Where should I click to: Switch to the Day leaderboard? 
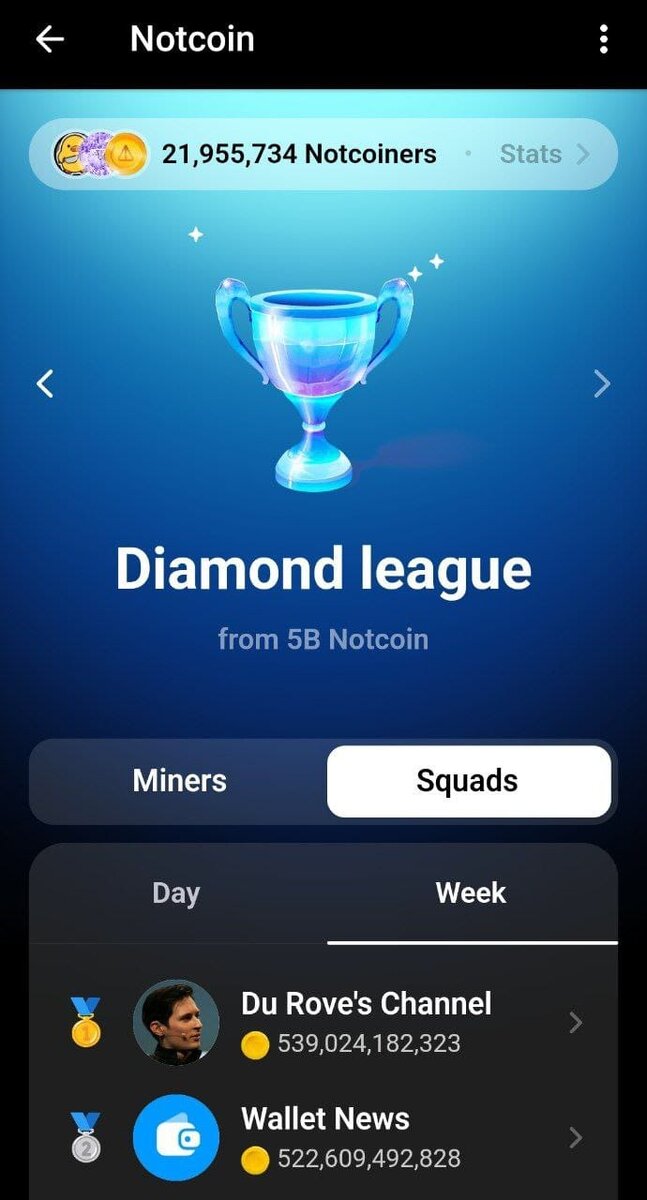[176, 893]
